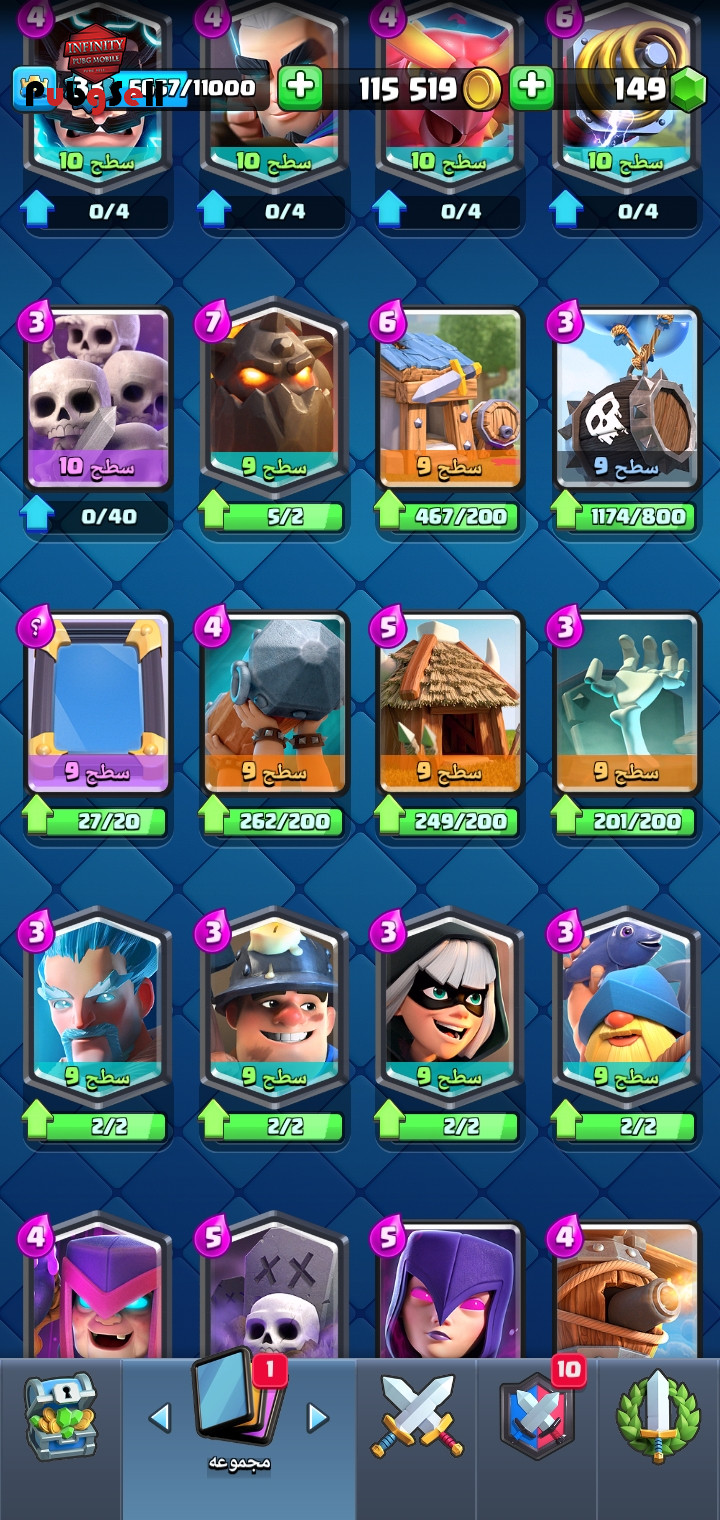Switch to the battle crossed-swords tab
Viewport: 720px width, 1520px height.
tap(418, 1418)
